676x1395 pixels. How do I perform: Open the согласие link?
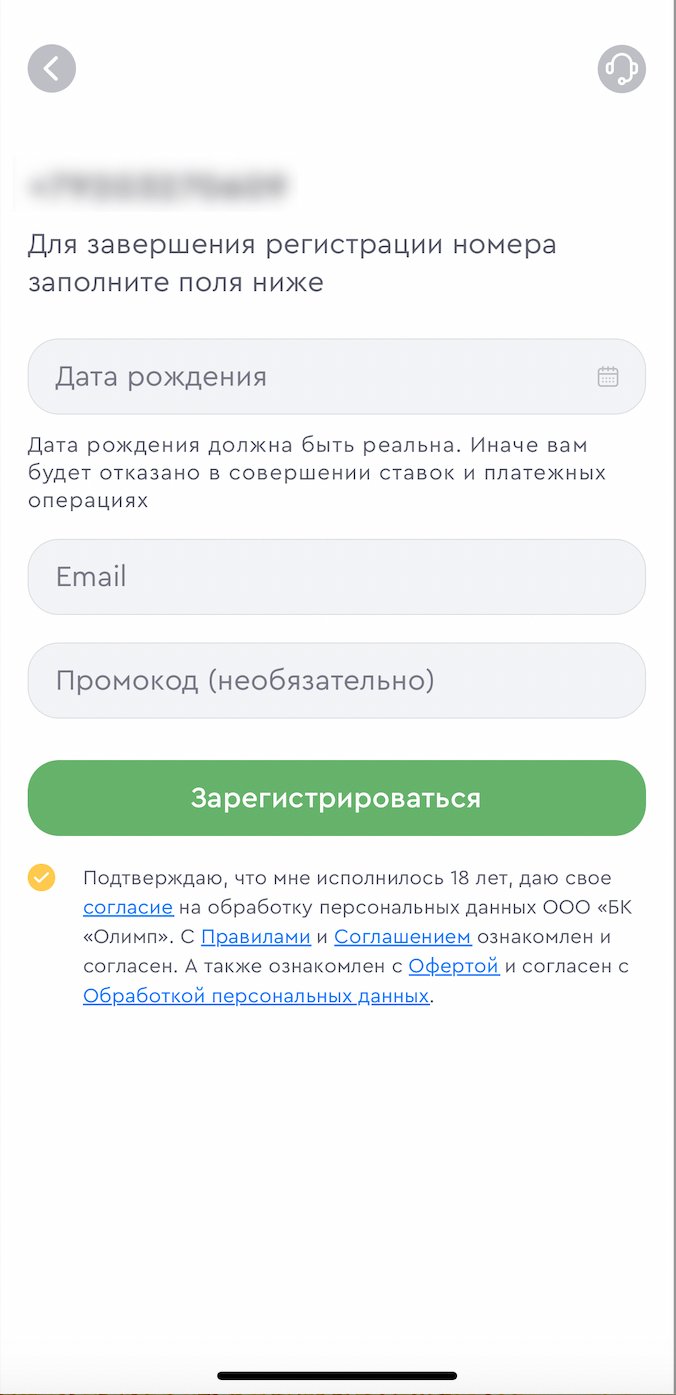pos(128,908)
